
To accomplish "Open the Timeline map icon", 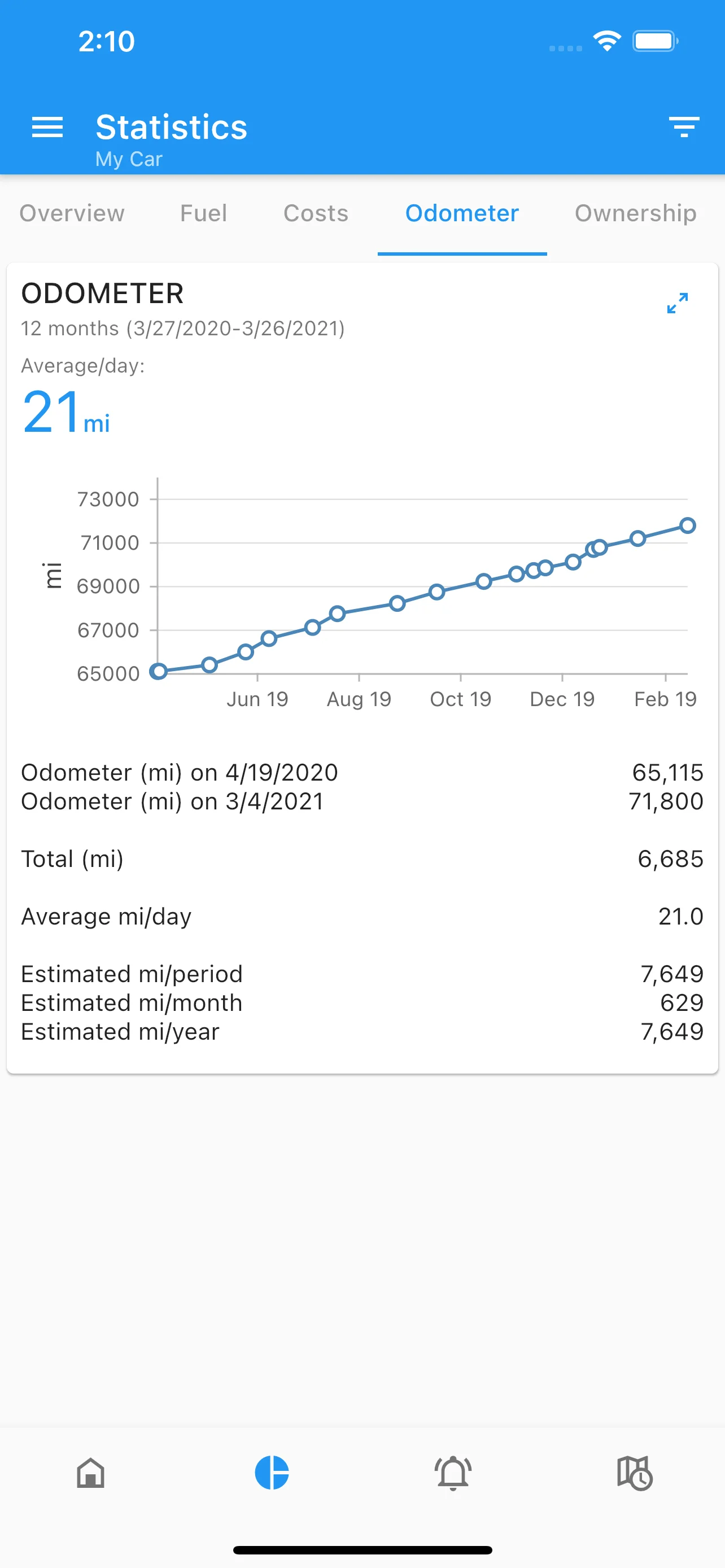I will 634,1474.
